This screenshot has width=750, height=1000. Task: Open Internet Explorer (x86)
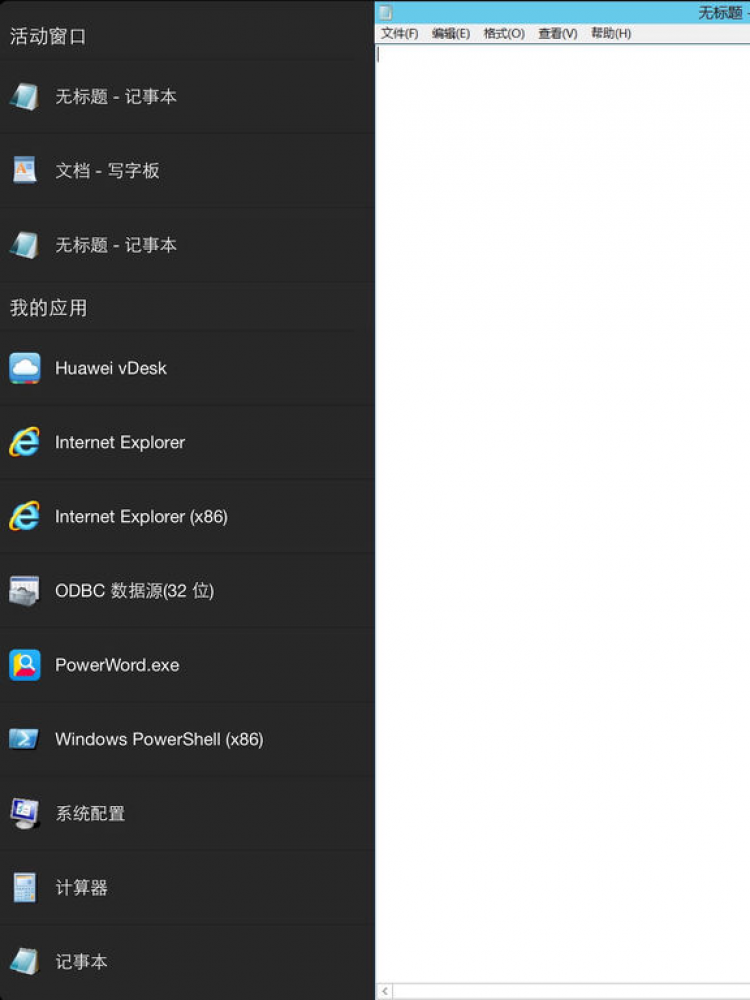coord(140,517)
